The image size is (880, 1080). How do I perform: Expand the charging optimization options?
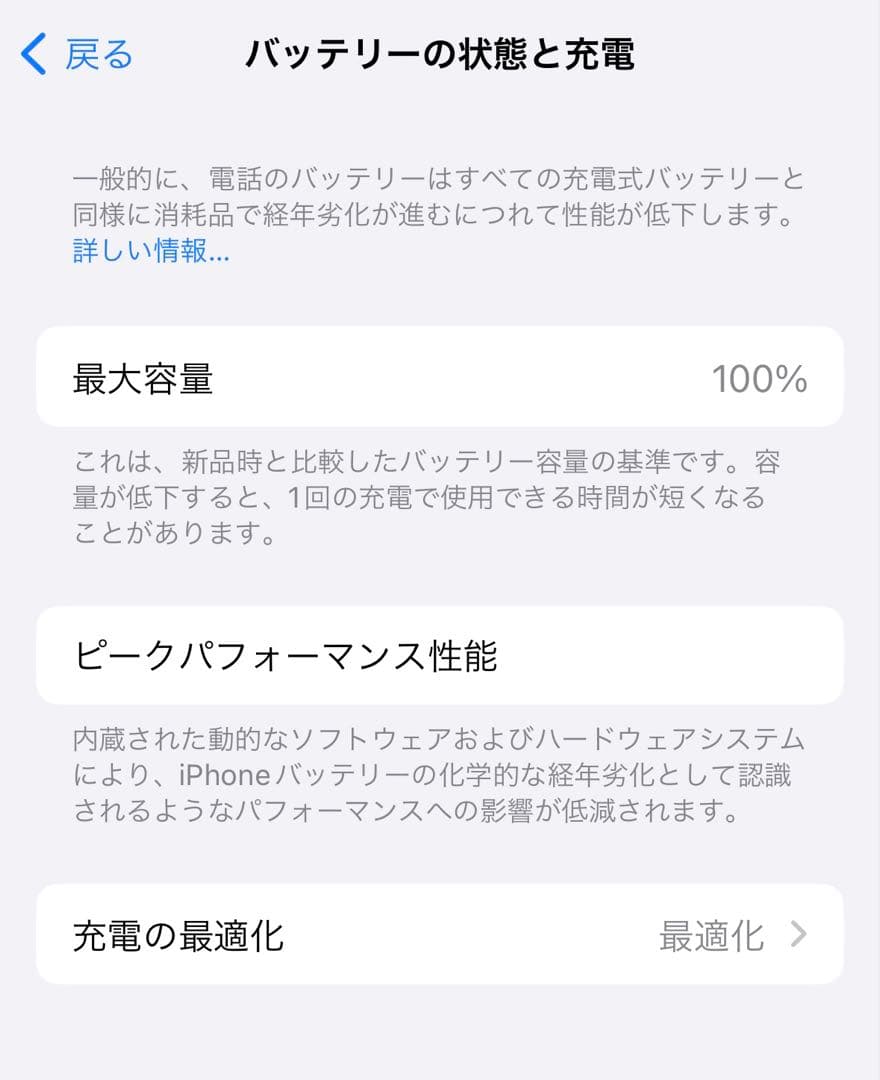point(440,934)
